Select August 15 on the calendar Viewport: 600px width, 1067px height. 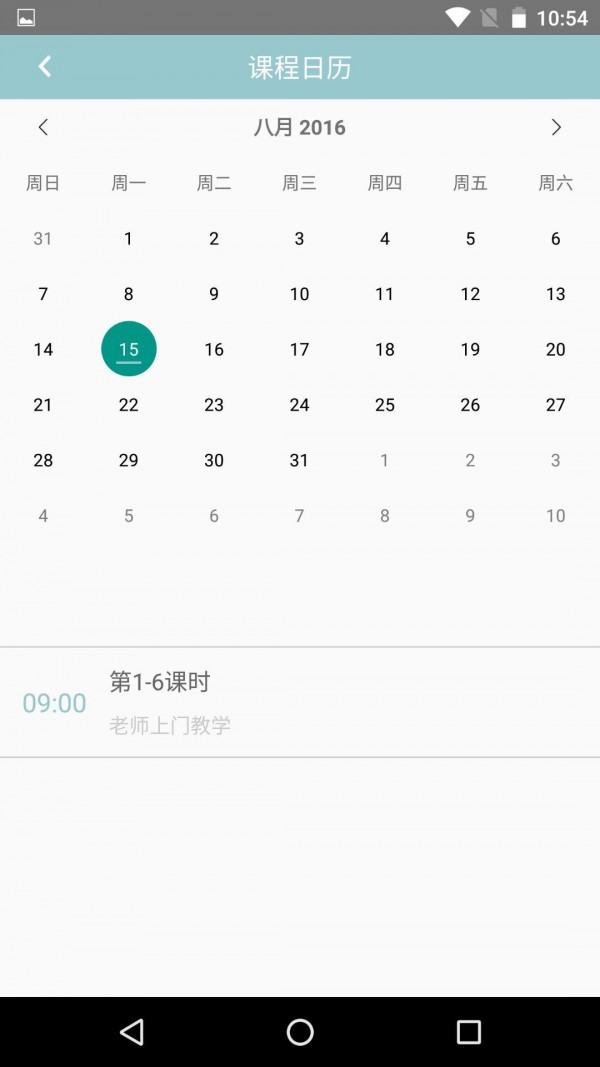pyautogui.click(x=129, y=349)
